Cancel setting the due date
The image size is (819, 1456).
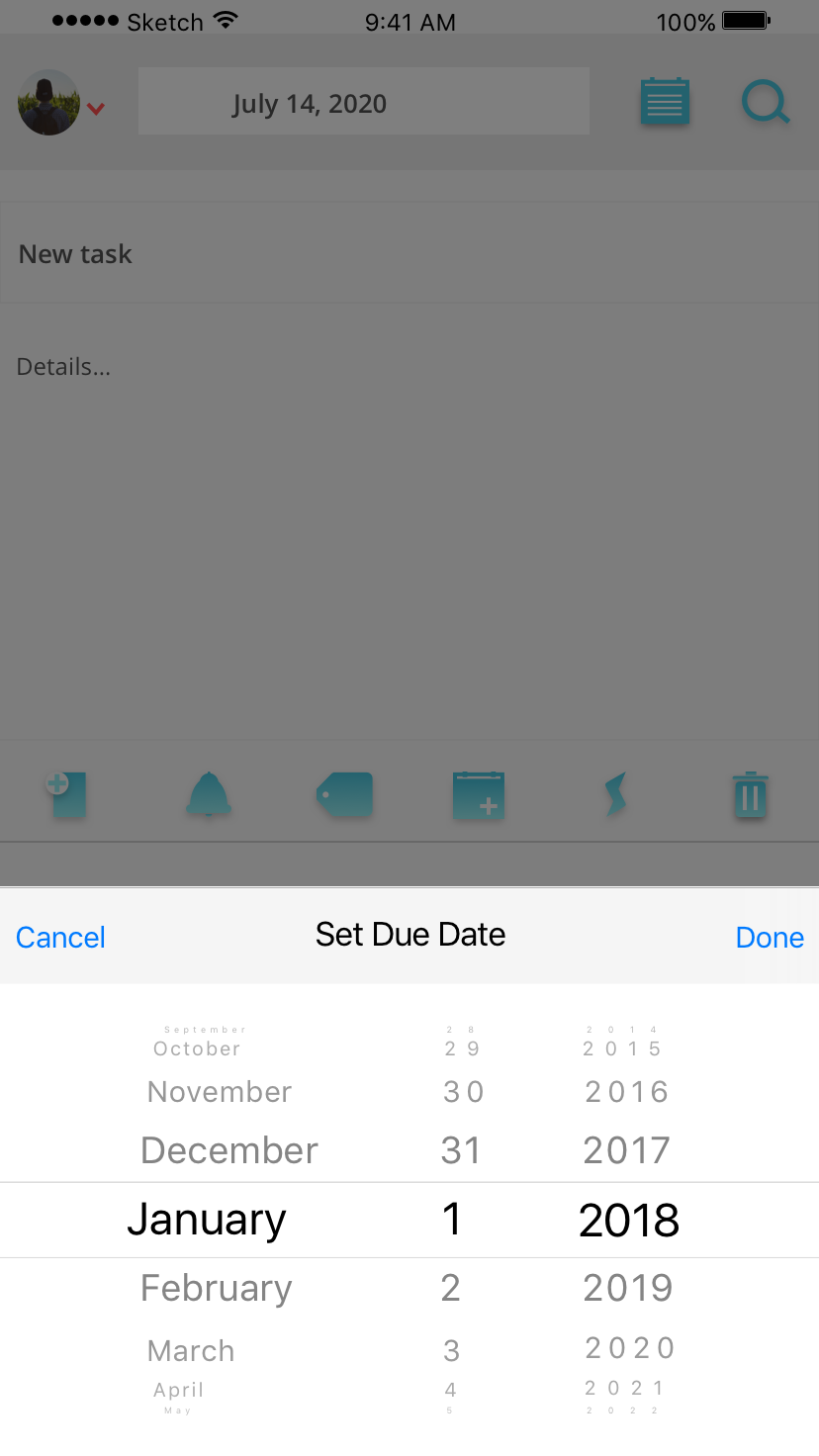pos(60,937)
